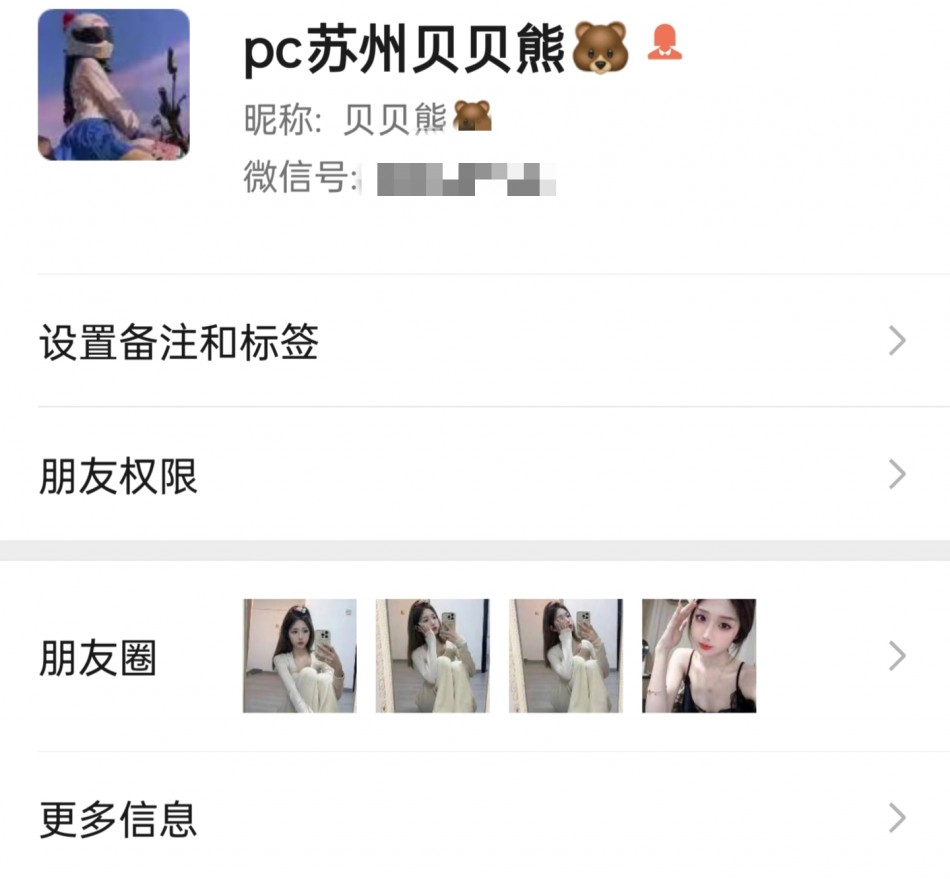Open 朋友圈 moments row
This screenshot has width=950, height=879.
click(475, 657)
